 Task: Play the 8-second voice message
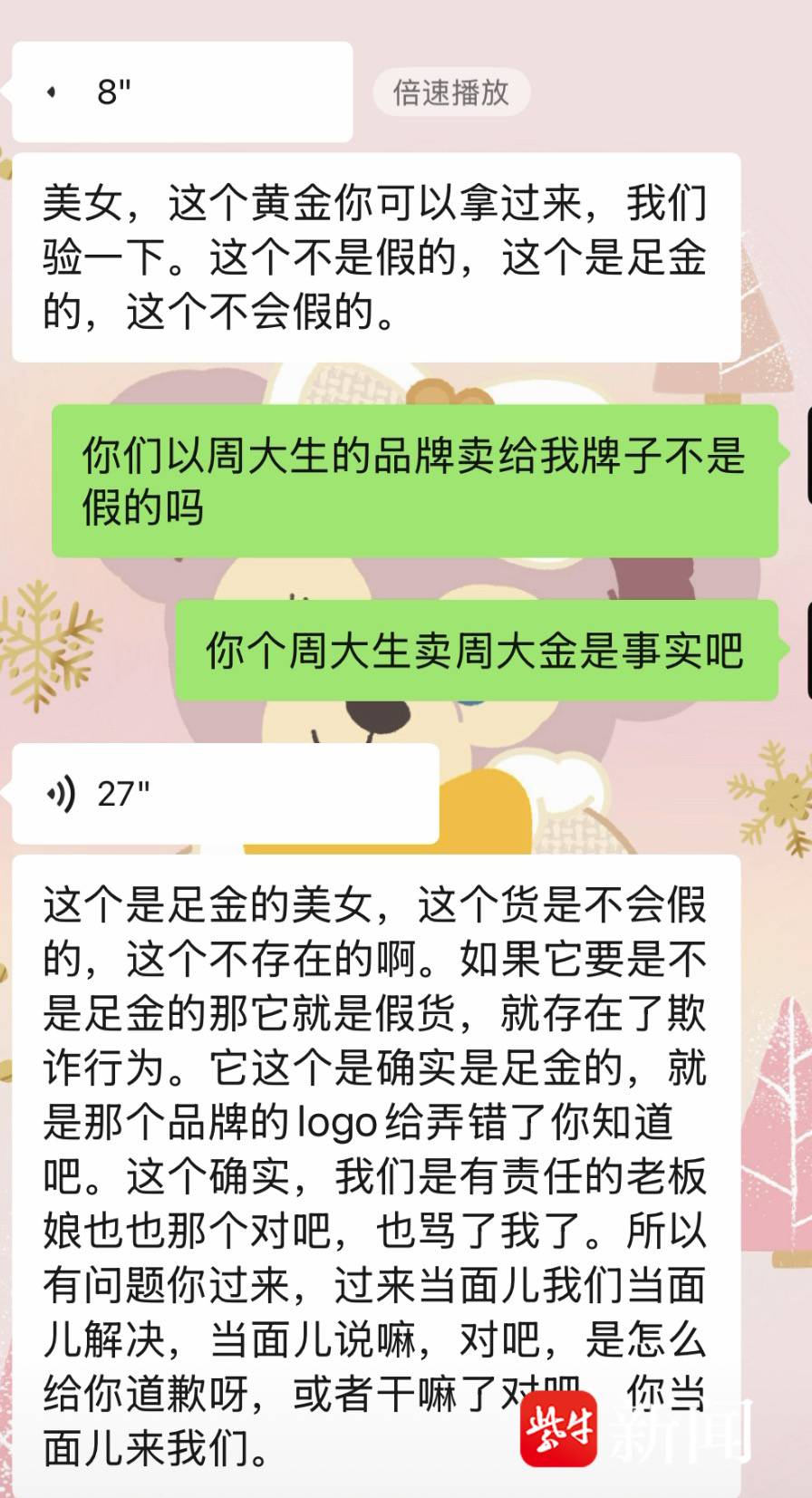click(x=181, y=92)
